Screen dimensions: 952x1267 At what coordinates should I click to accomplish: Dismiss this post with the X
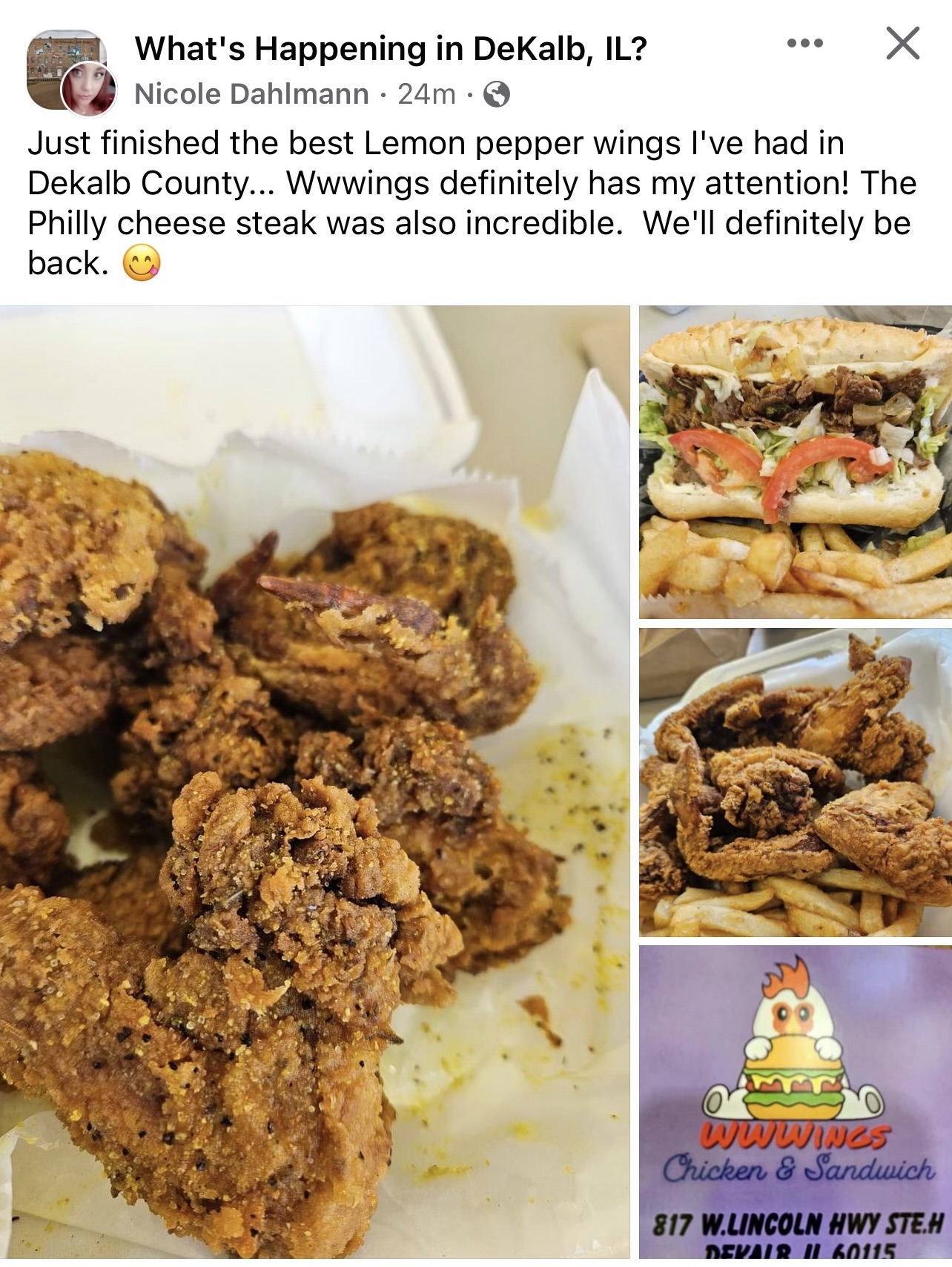902,44
